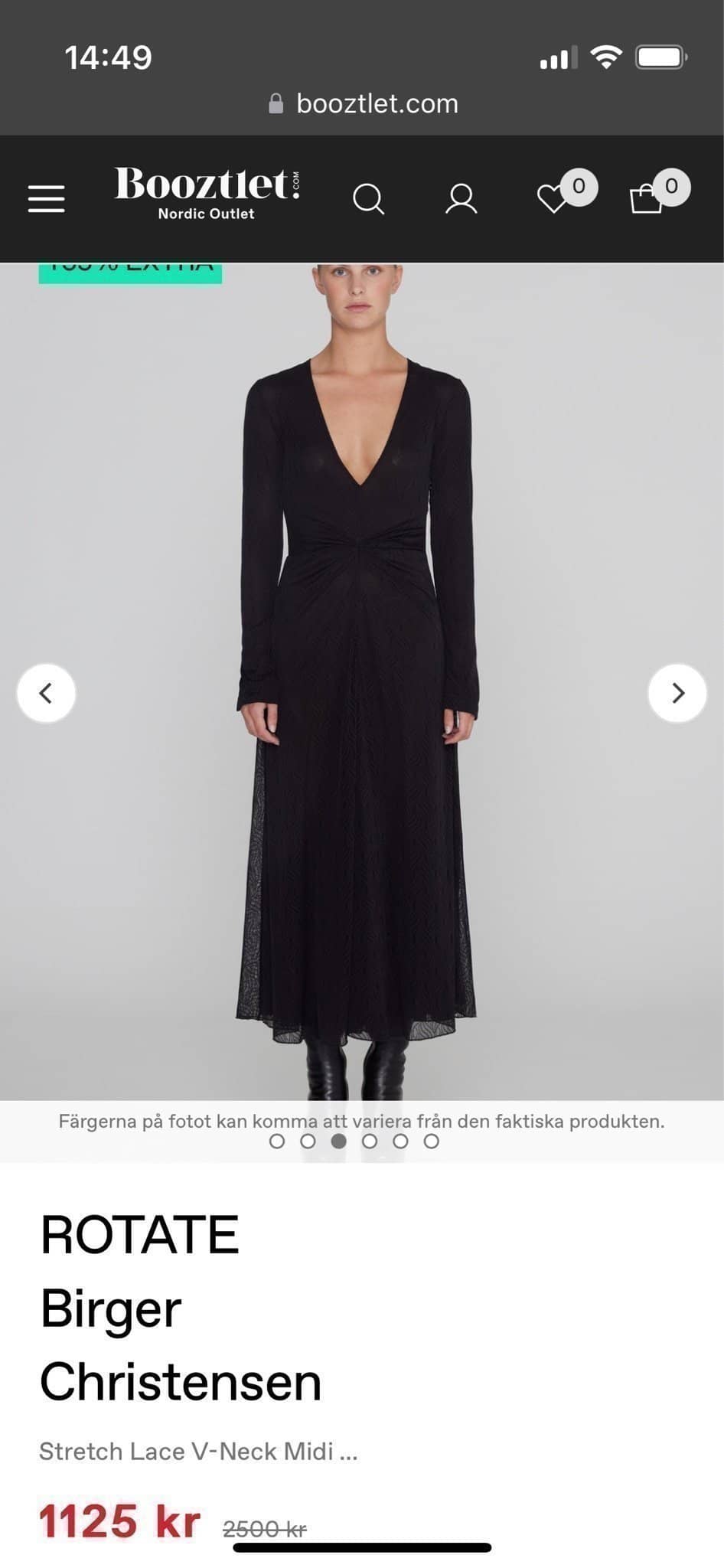Select the fourth image indicator dot

[370, 1141]
